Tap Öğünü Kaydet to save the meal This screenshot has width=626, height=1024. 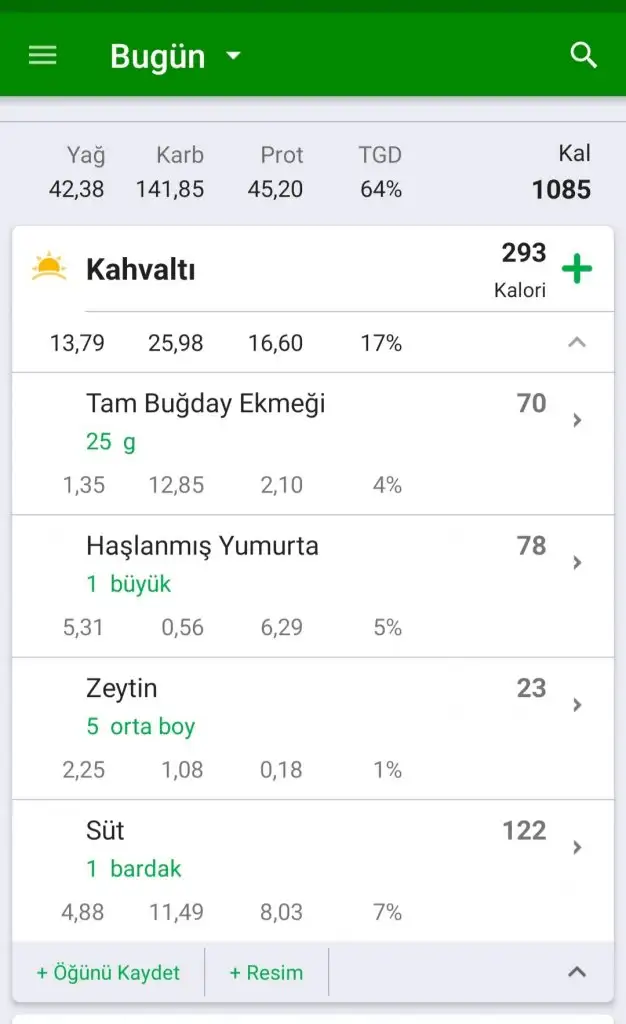(108, 973)
